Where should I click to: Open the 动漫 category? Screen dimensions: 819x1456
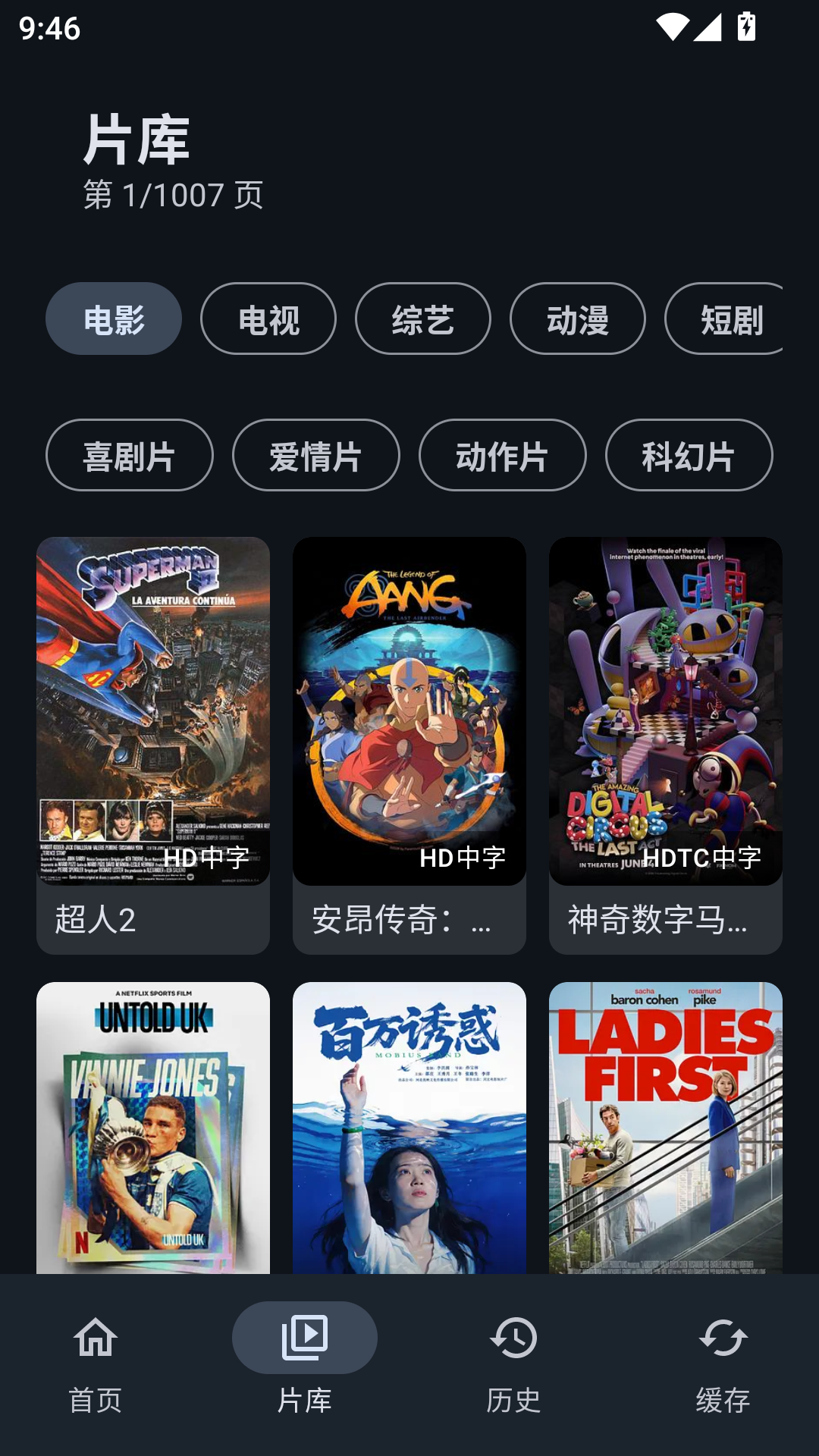pyautogui.click(x=578, y=318)
